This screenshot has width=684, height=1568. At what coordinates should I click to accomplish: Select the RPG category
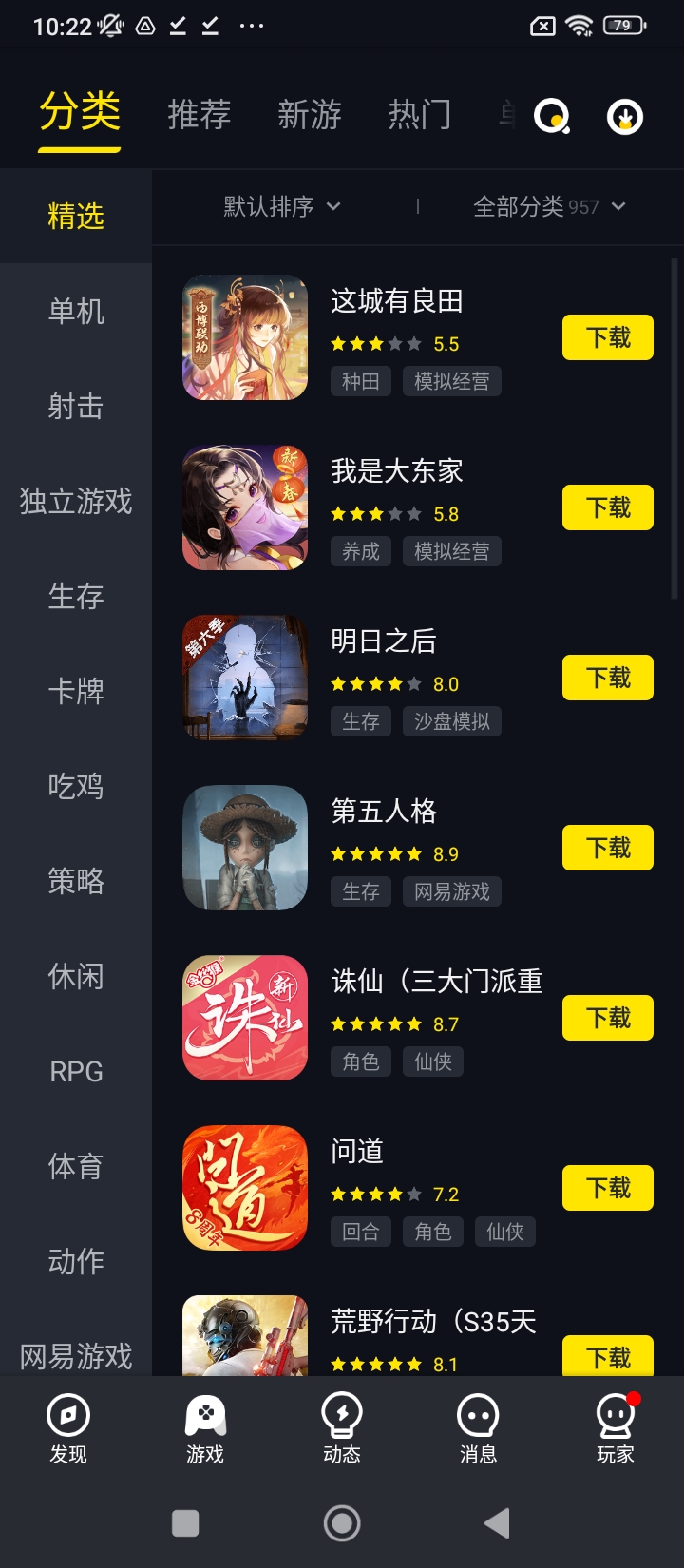(76, 1071)
